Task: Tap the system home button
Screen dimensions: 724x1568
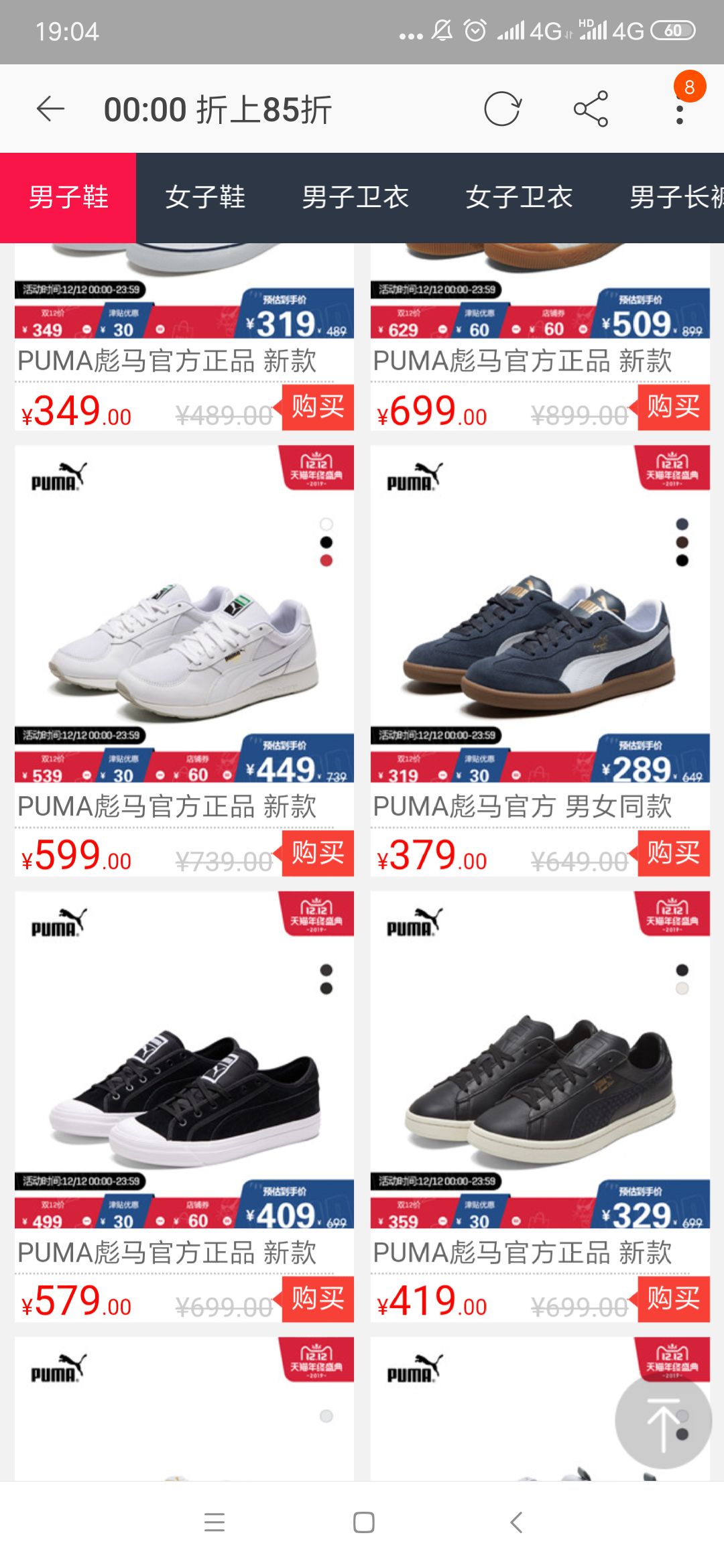Action: 363,1522
